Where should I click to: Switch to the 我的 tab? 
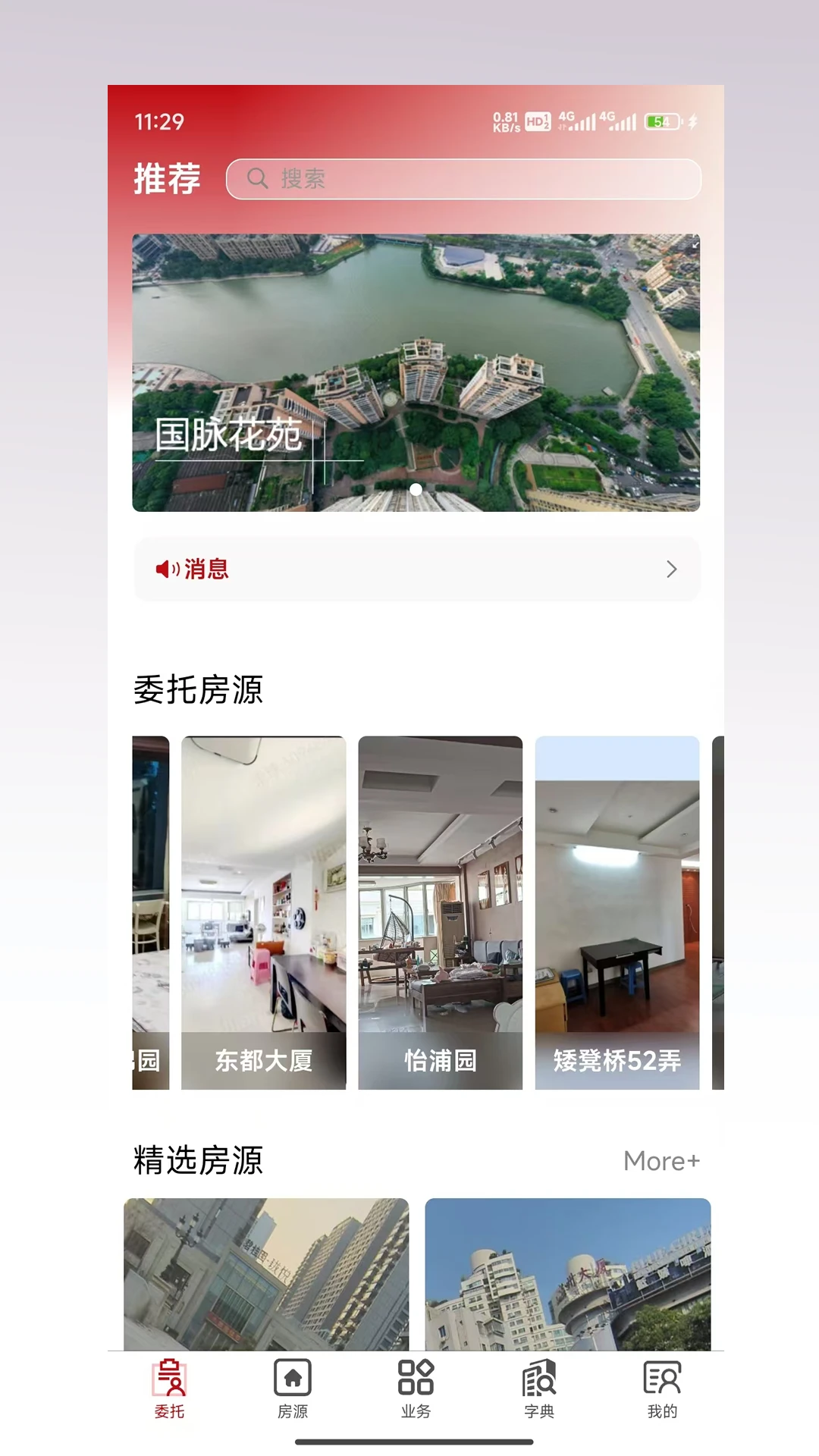coord(662,1389)
